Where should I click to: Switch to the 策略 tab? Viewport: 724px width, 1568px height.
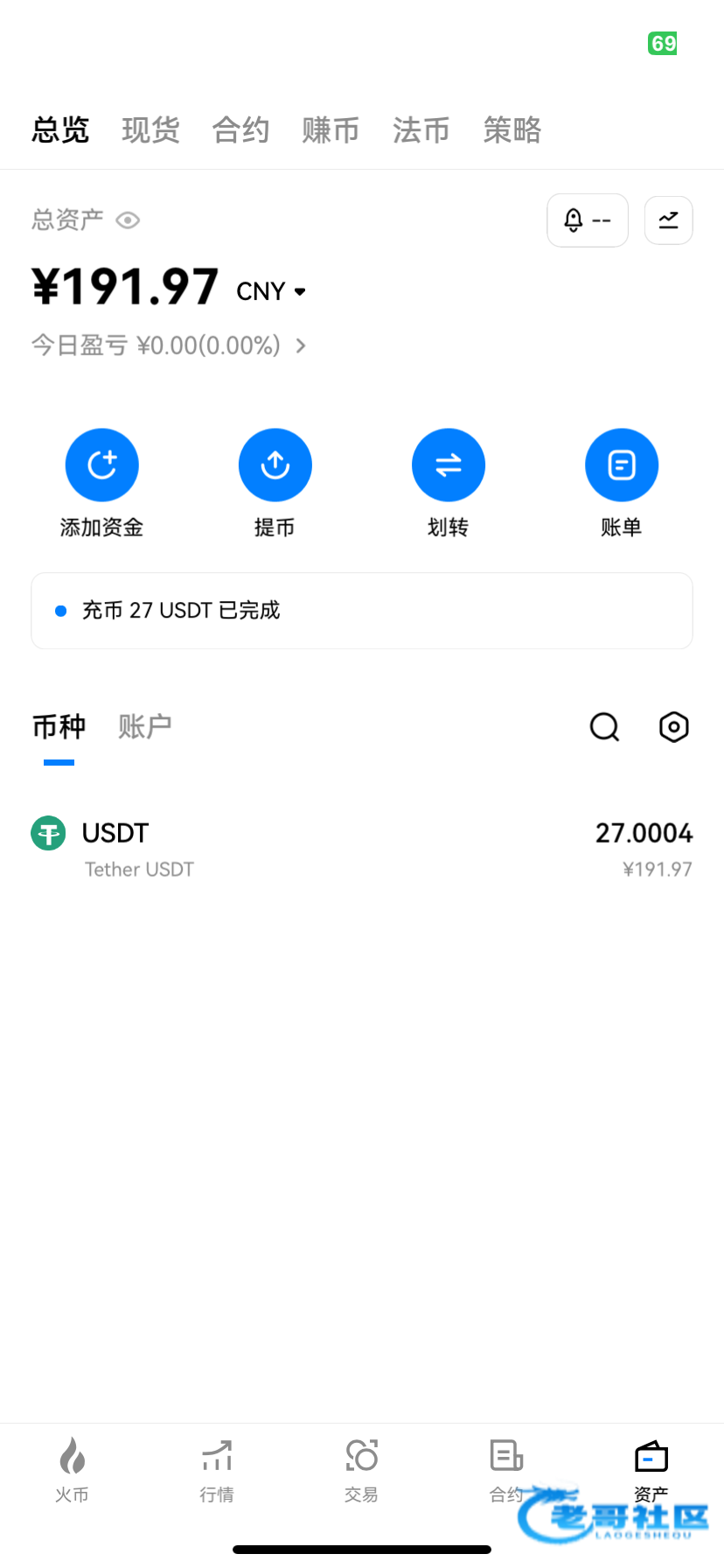pos(512,130)
